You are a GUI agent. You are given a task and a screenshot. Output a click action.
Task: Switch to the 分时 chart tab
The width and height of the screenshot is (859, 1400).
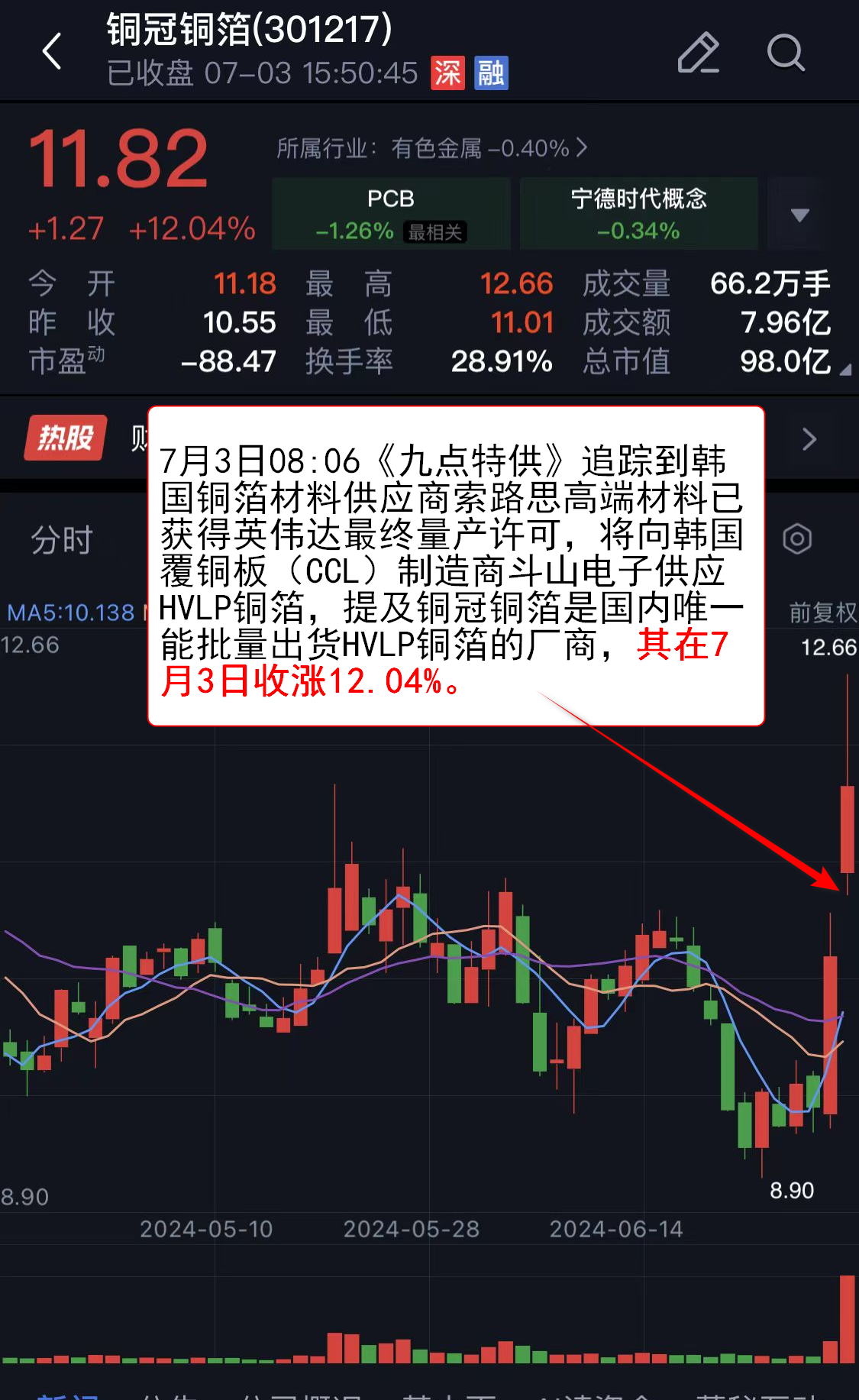[61, 540]
